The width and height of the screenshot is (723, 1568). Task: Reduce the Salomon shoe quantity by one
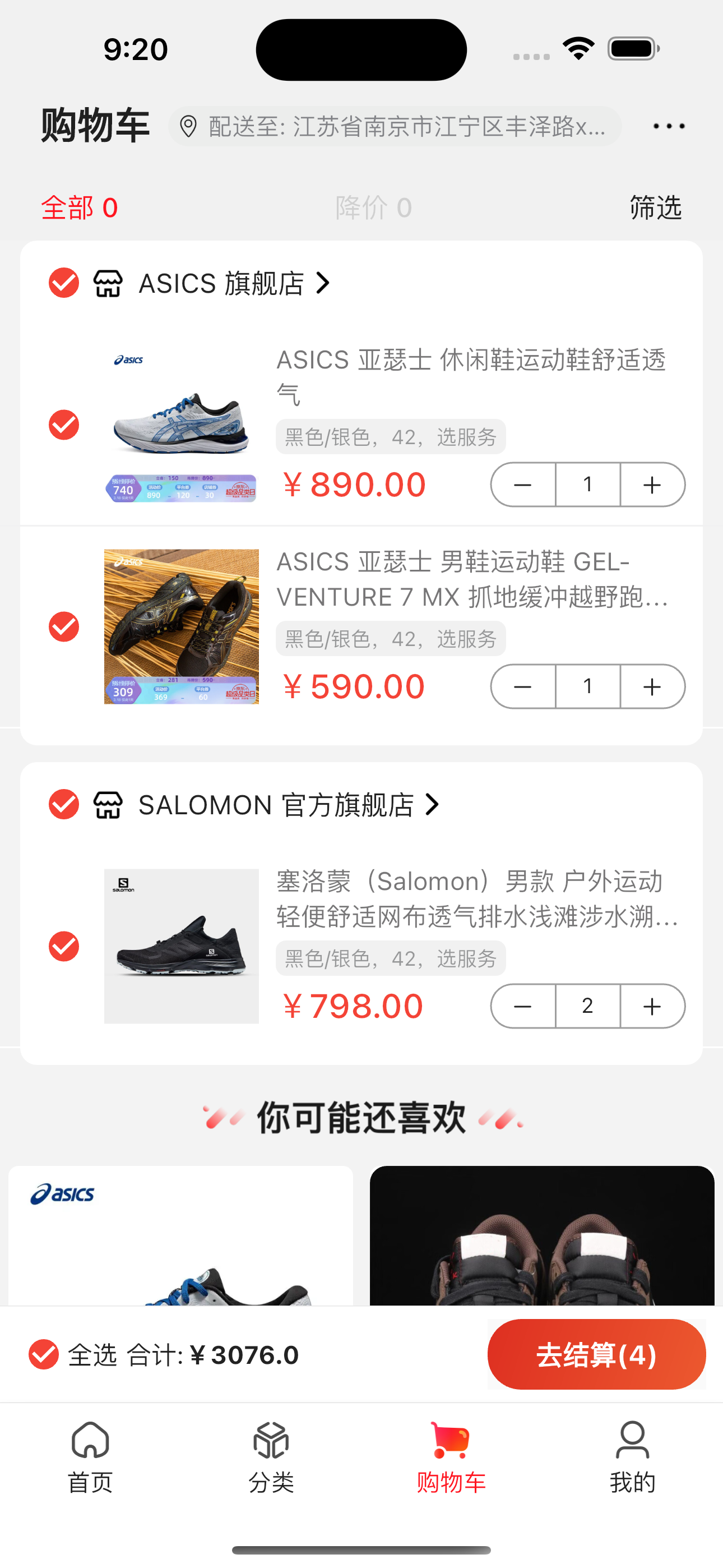523,1006
